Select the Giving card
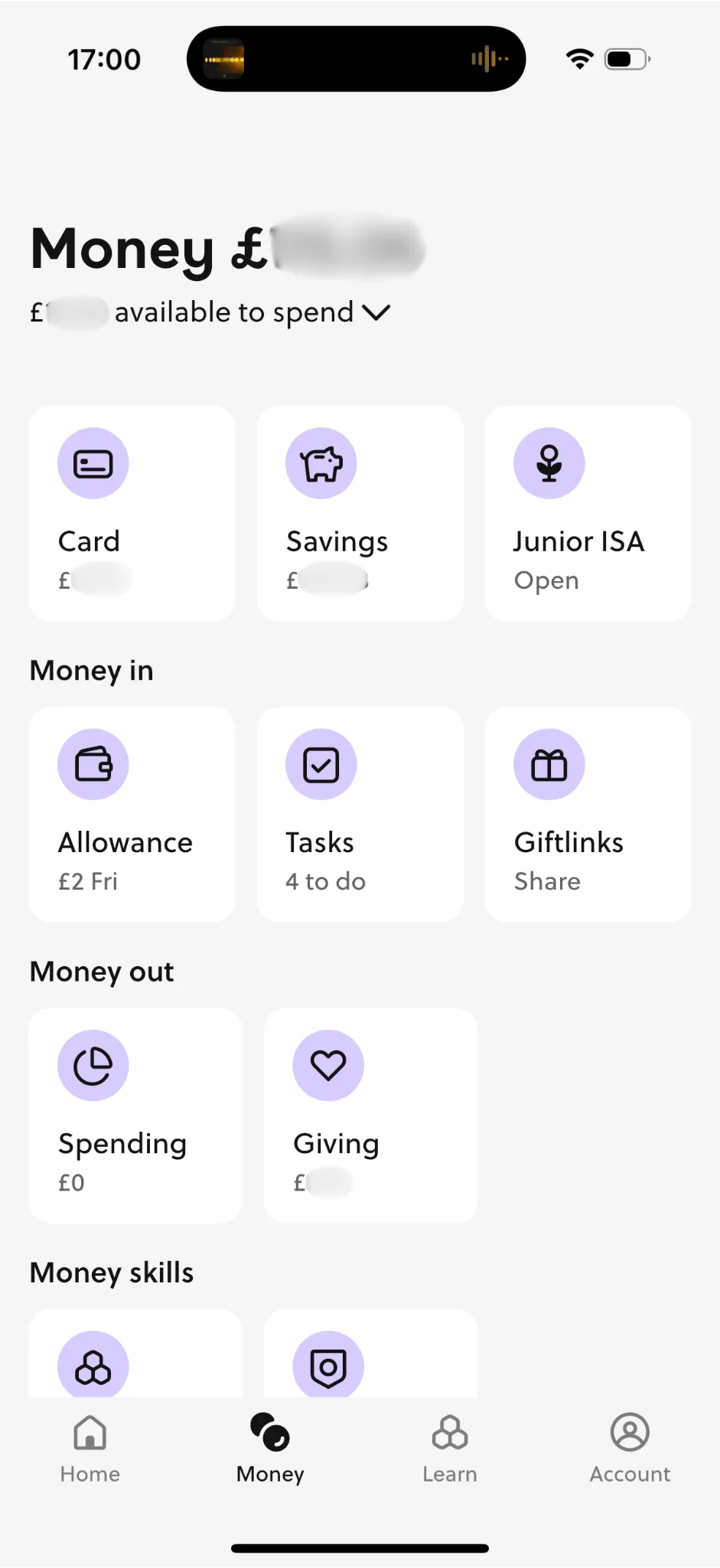720x1568 pixels. (x=370, y=1115)
